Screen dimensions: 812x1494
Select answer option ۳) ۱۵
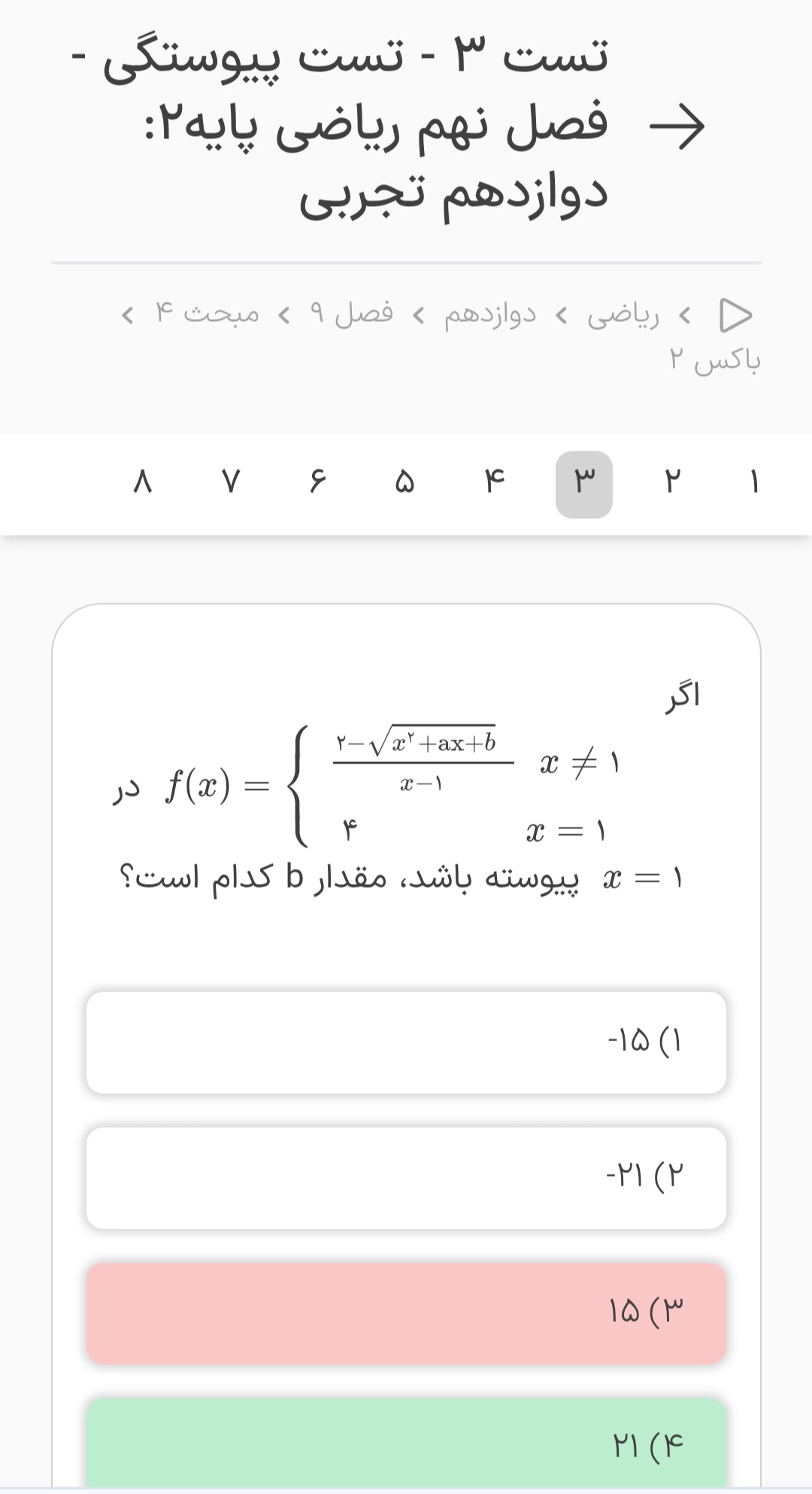(x=406, y=1313)
